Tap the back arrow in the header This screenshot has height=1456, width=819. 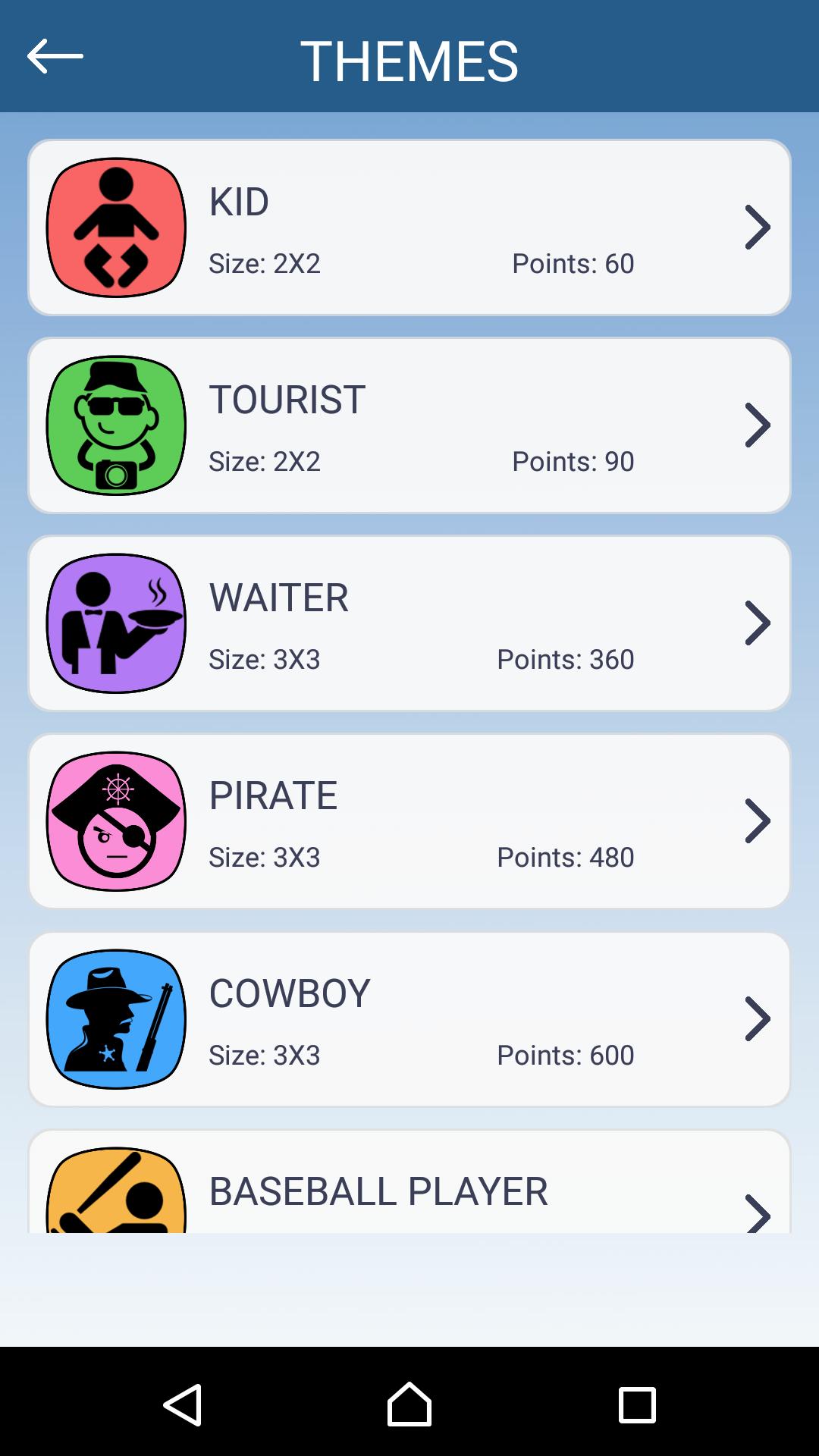(55, 58)
